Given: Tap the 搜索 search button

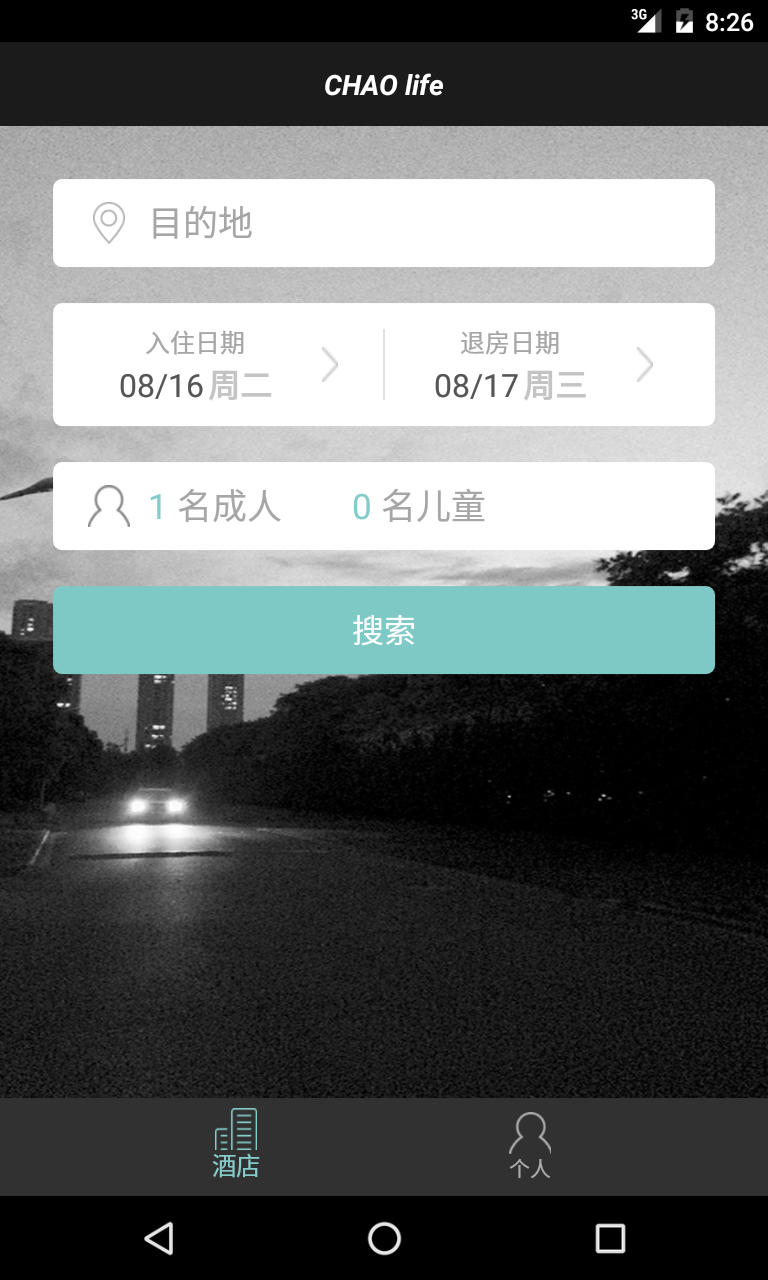Looking at the screenshot, I should pyautogui.click(x=384, y=630).
